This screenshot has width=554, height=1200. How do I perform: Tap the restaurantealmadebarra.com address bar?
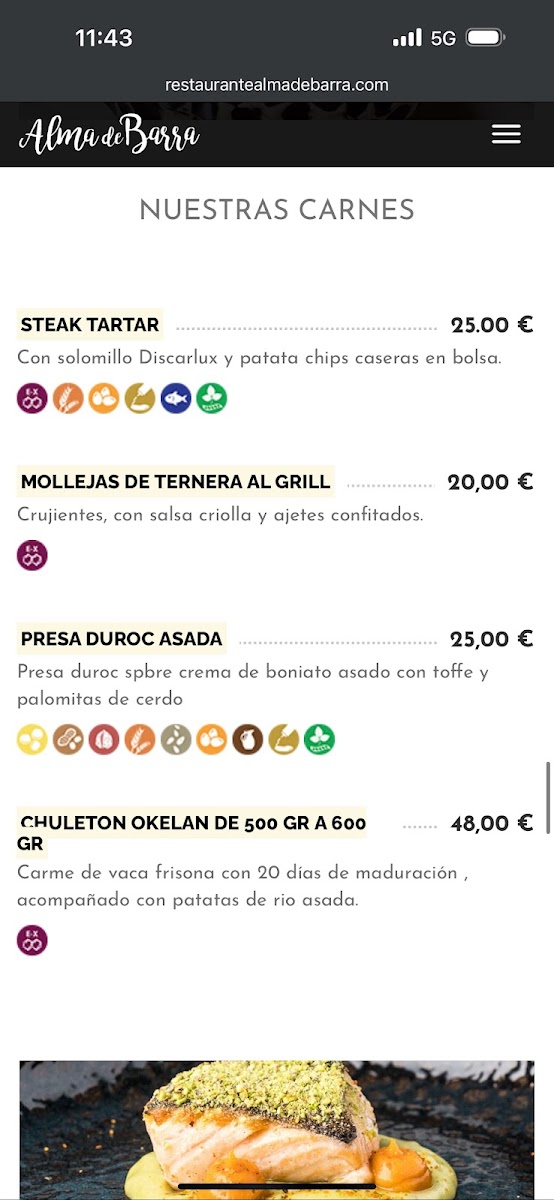point(277,85)
